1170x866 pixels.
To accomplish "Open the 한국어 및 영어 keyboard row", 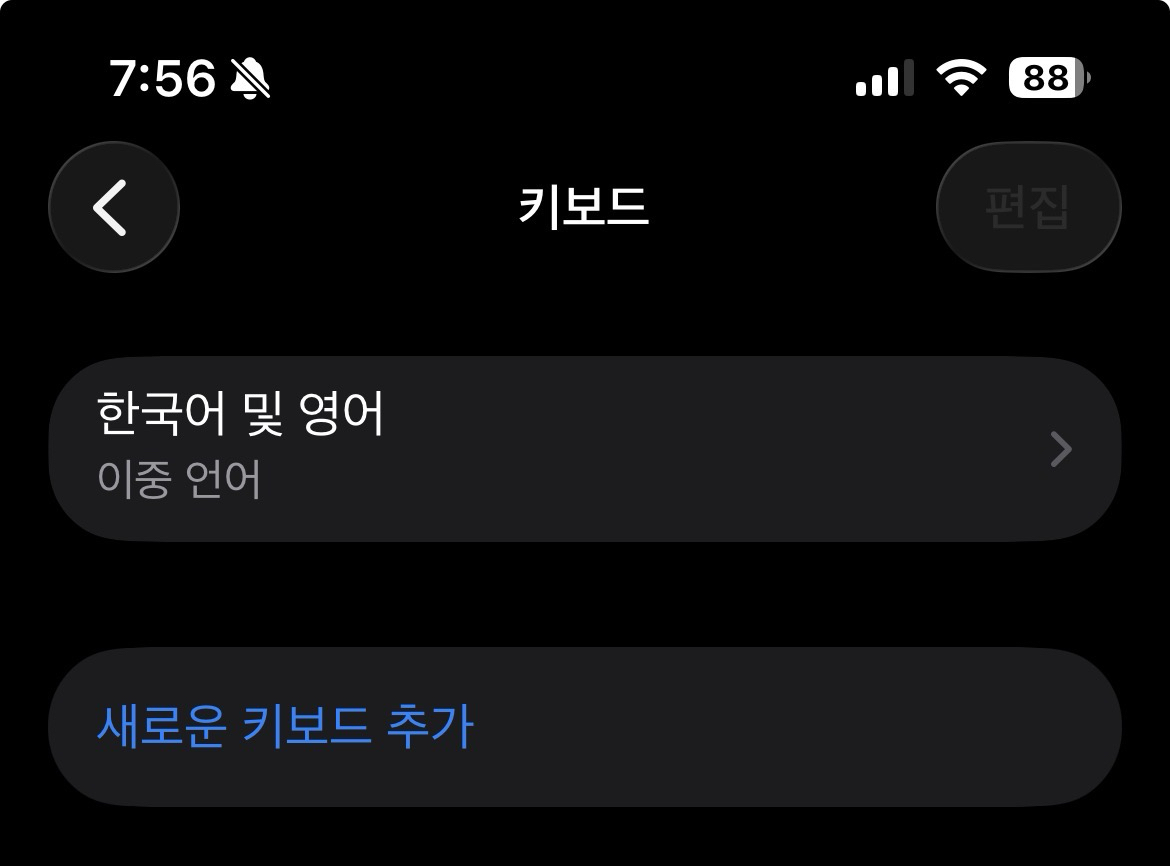I will click(x=584, y=449).
